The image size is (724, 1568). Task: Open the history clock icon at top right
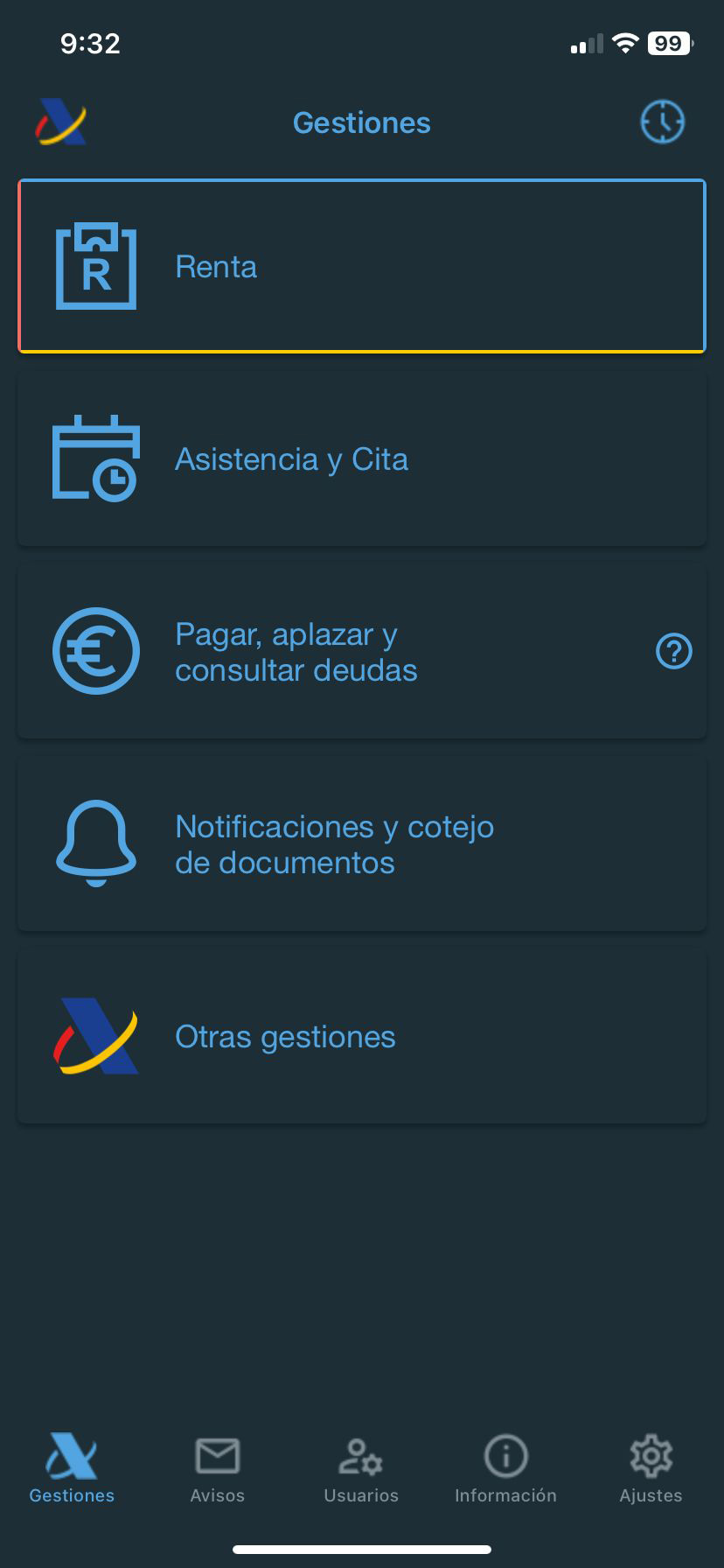(662, 122)
